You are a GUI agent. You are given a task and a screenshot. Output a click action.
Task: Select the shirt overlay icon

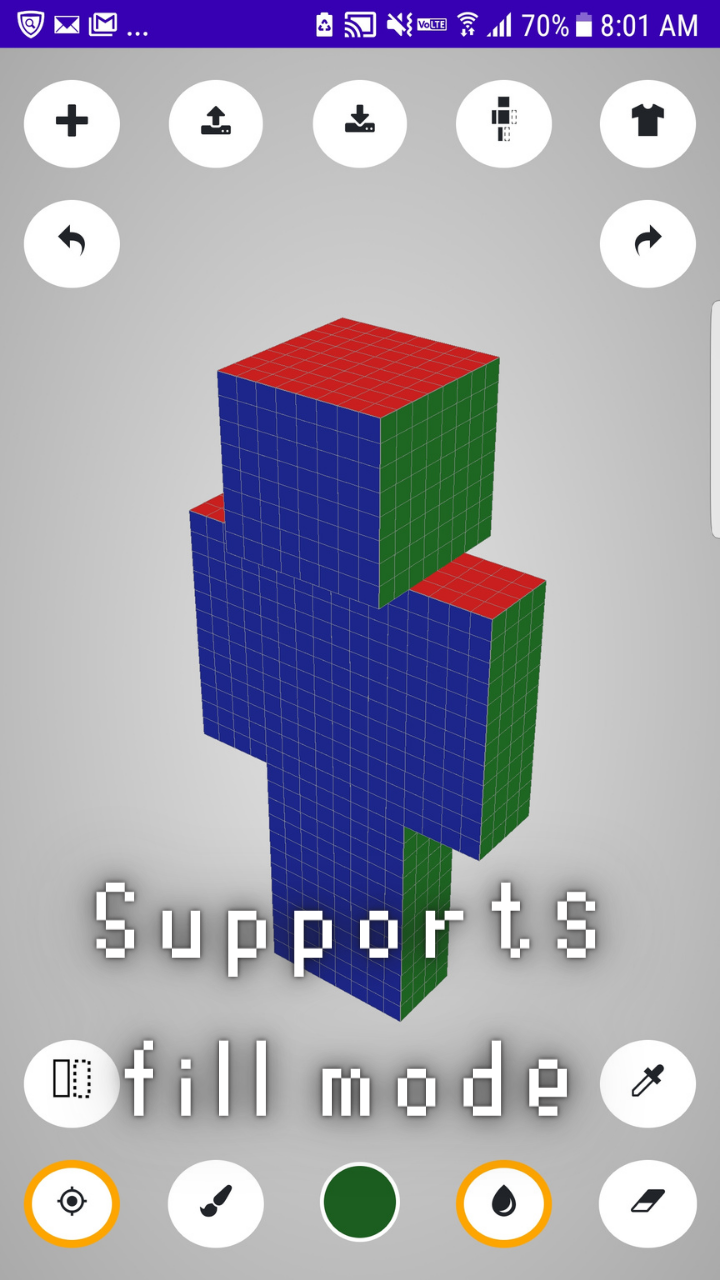click(648, 124)
